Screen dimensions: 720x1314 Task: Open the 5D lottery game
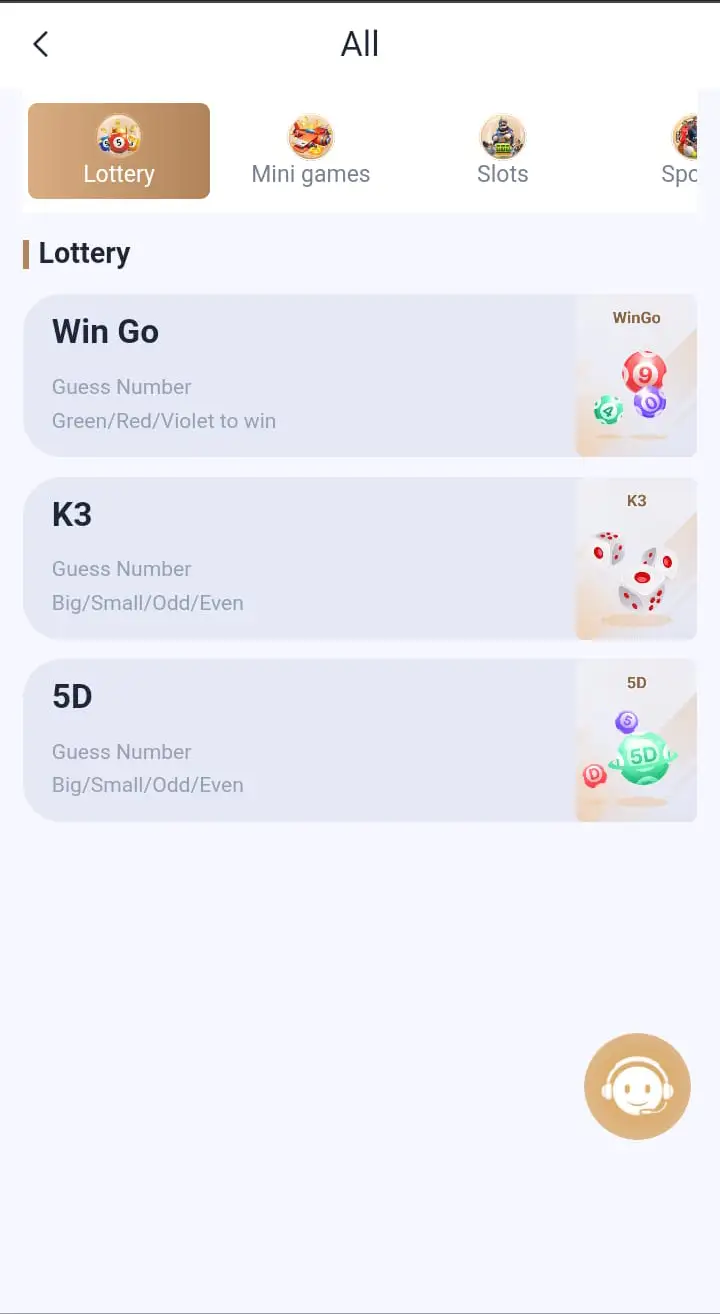click(x=360, y=740)
